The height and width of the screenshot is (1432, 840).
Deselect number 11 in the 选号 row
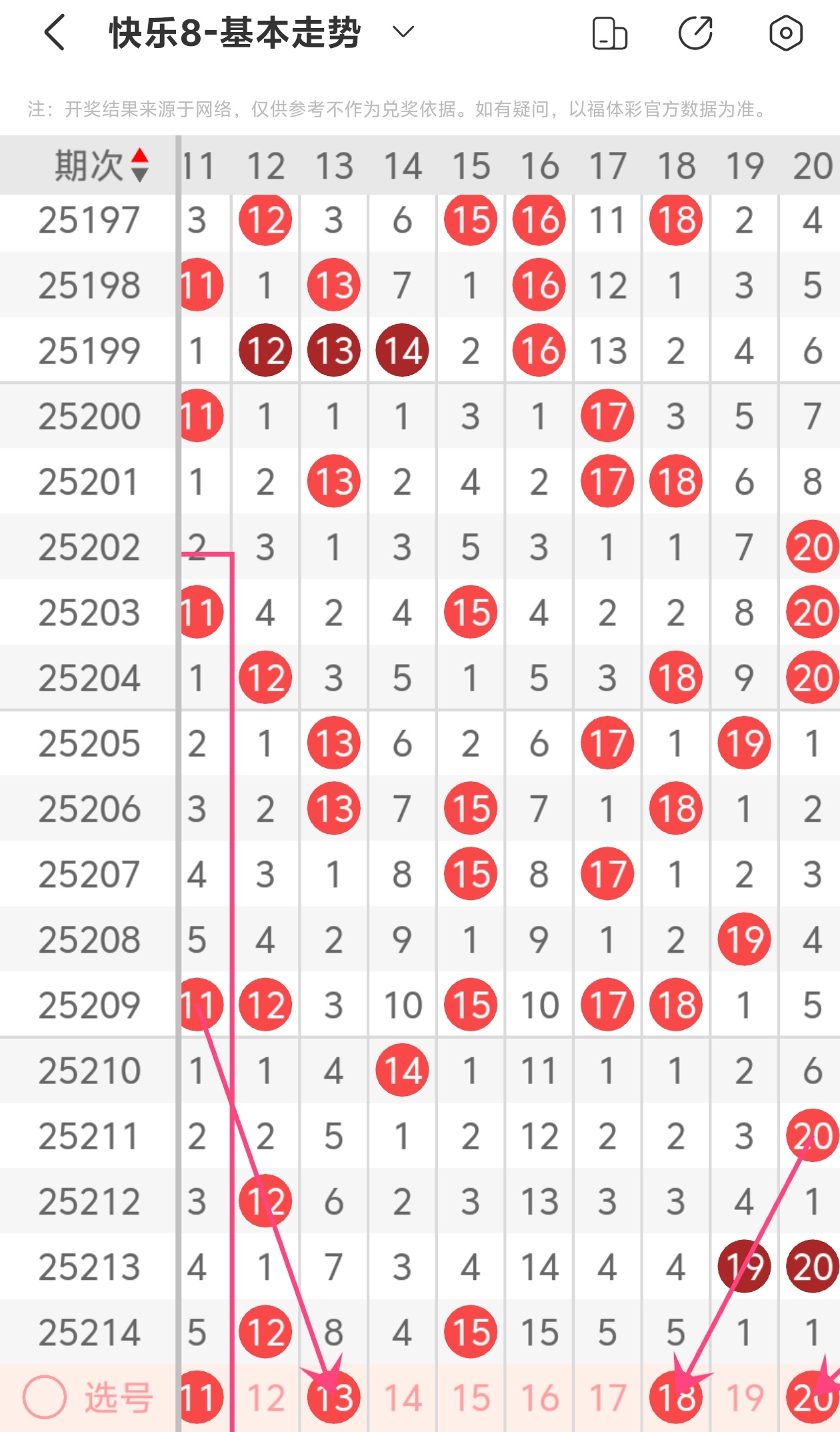pyautogui.click(x=199, y=1397)
